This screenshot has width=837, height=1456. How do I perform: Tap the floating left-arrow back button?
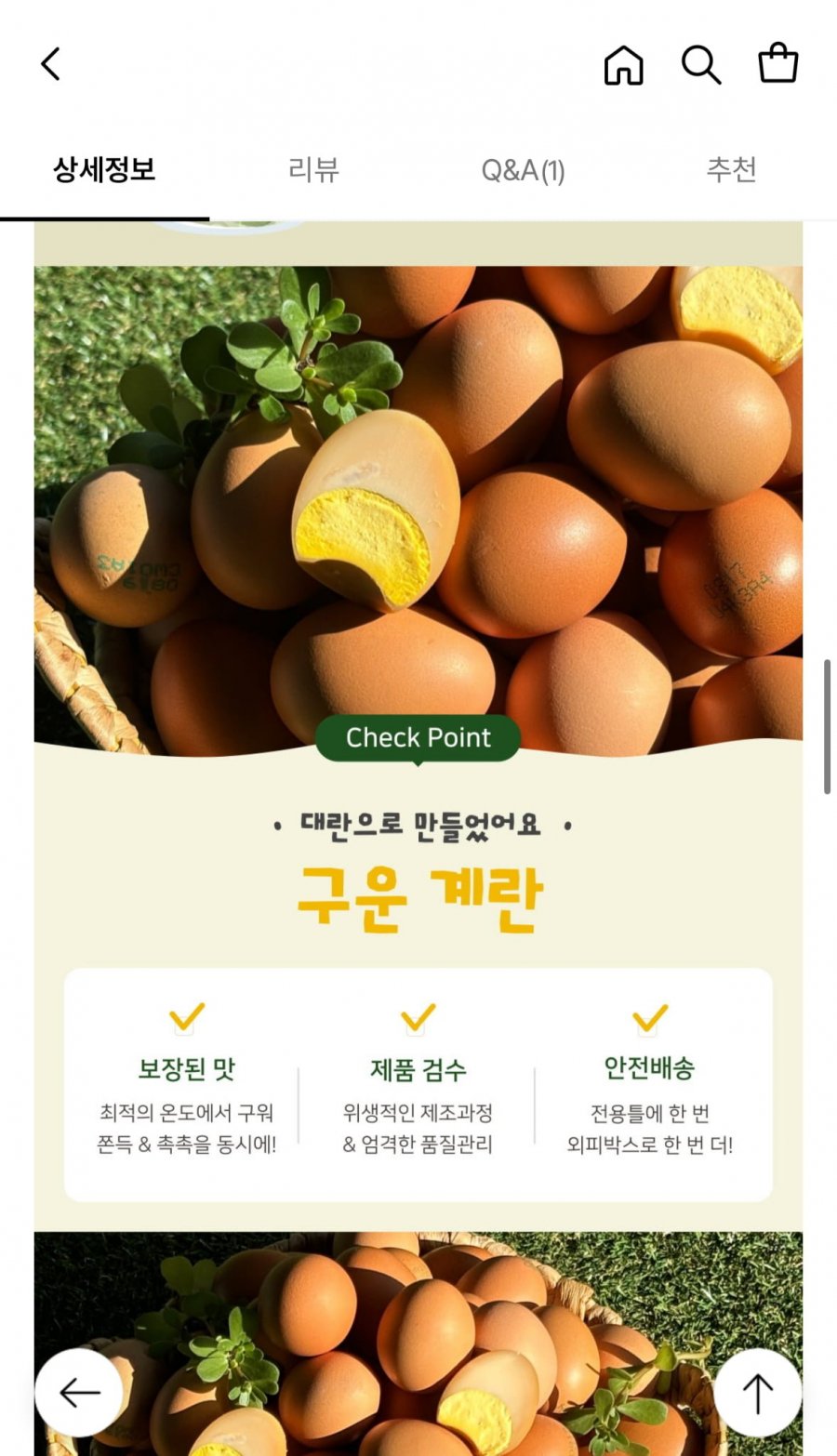(x=79, y=1392)
